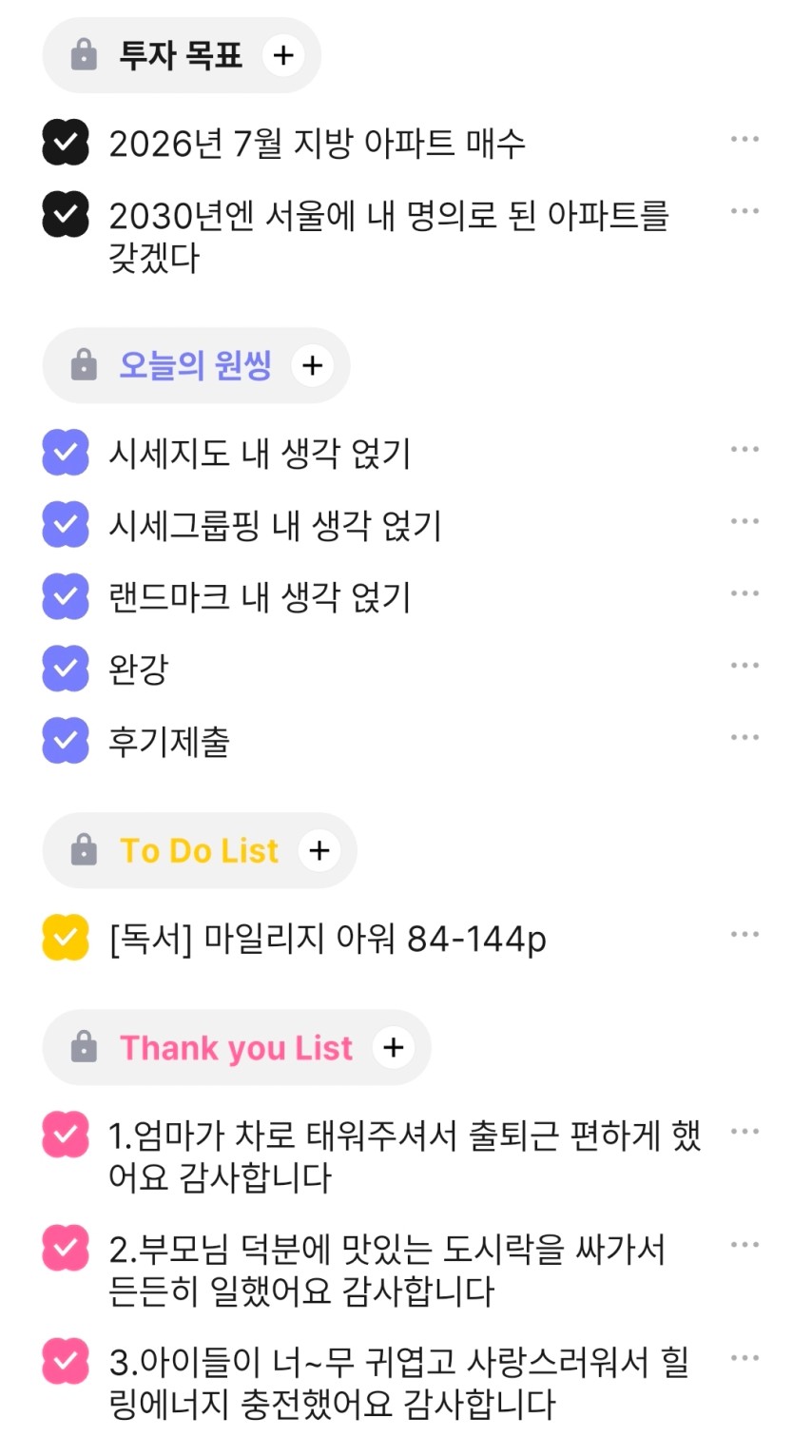Open options for [독서] 마일리지 아워
Screen dimensions: 812x1456
tap(744, 935)
